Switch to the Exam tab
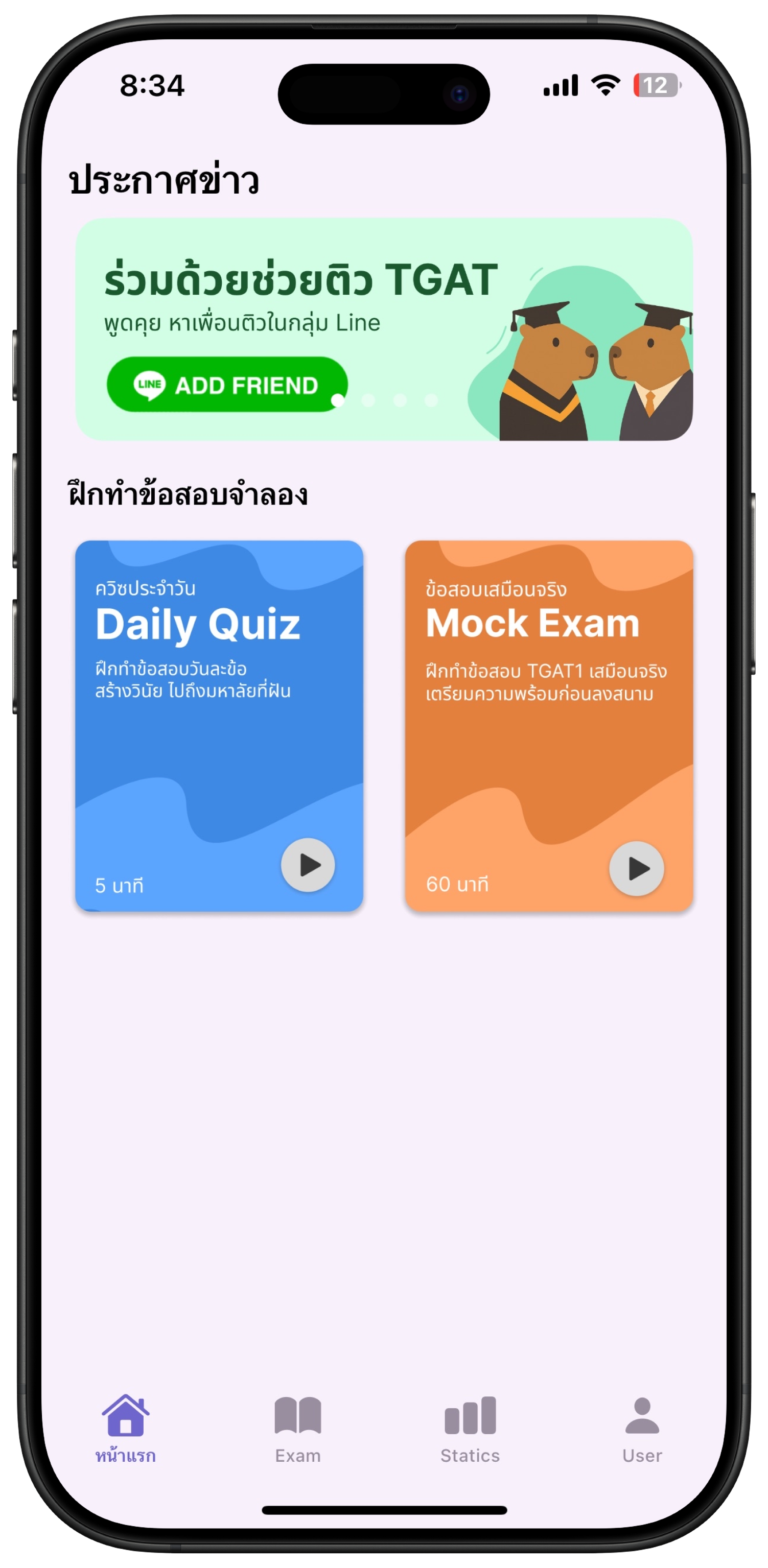The image size is (768, 1568). (x=297, y=1428)
